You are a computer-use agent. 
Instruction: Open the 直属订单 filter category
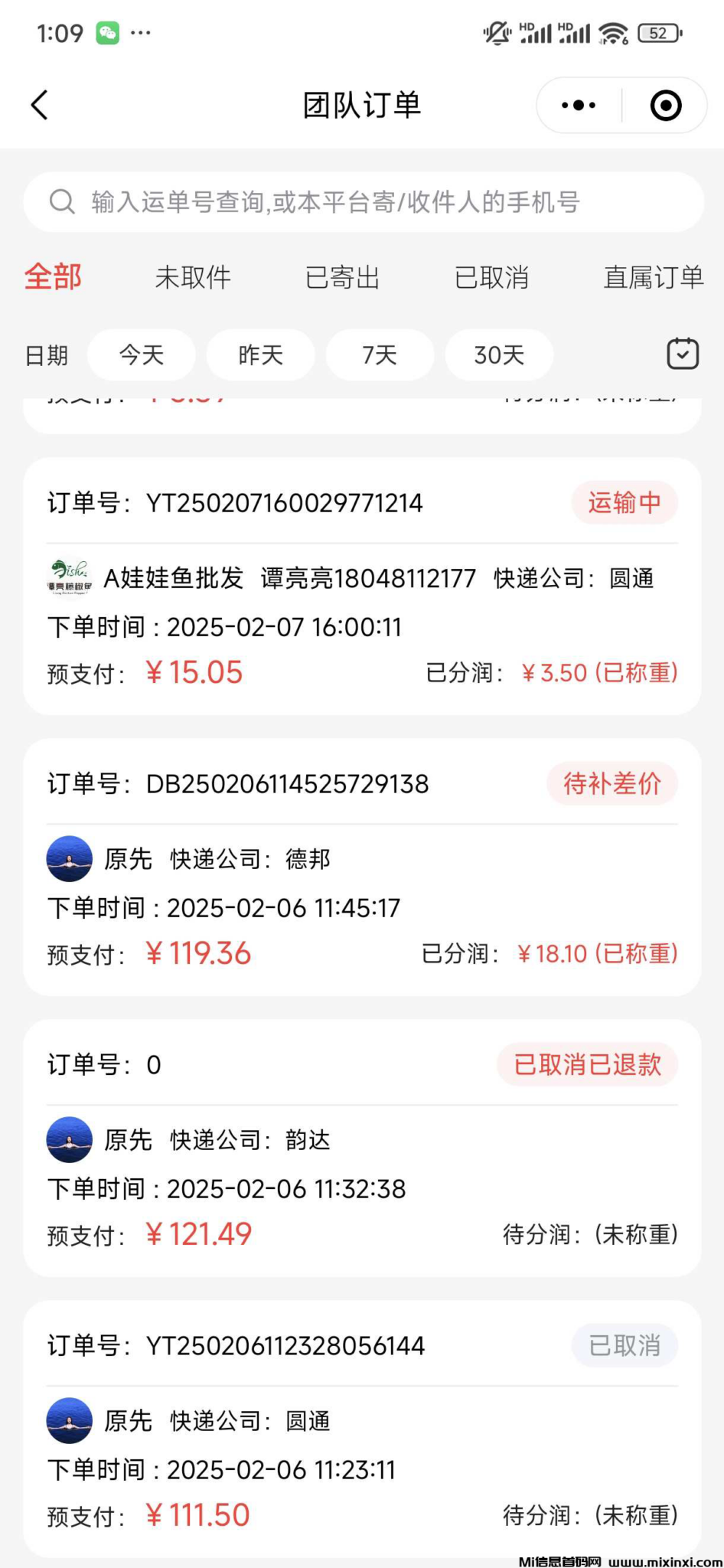coord(654,278)
